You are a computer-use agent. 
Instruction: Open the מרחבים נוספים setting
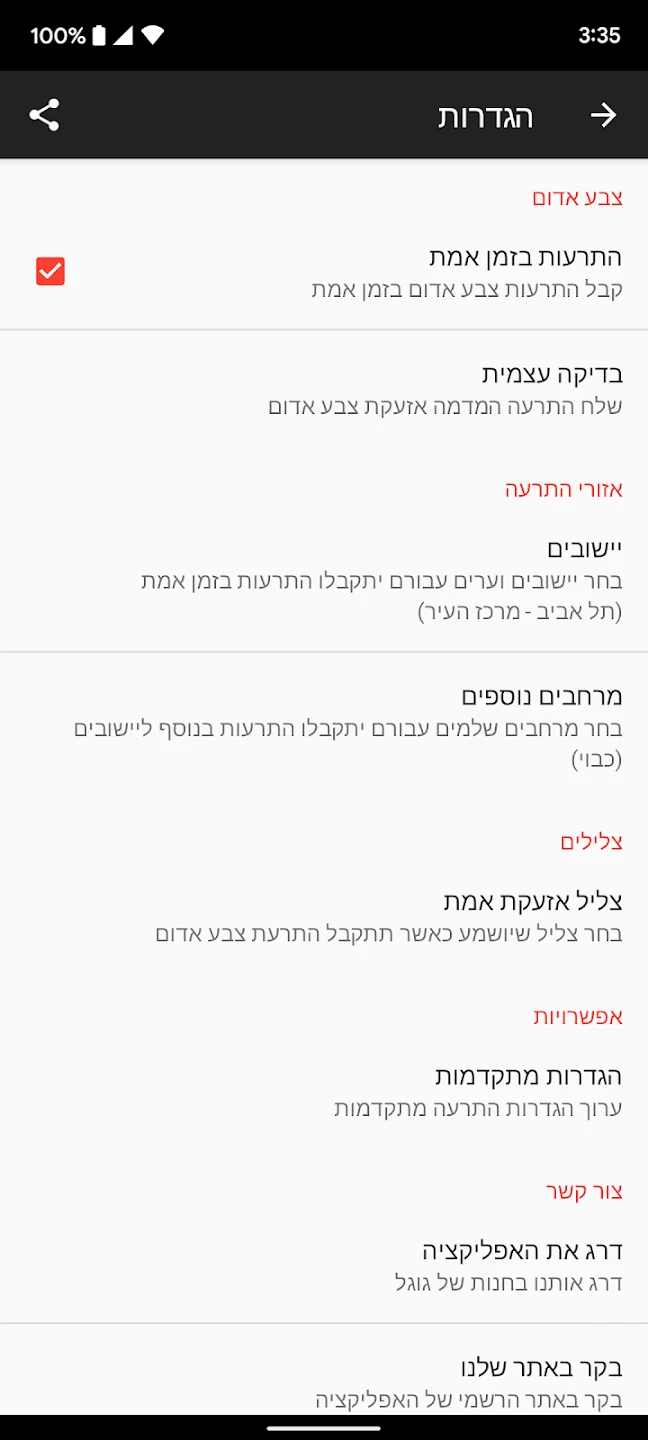coord(324,726)
